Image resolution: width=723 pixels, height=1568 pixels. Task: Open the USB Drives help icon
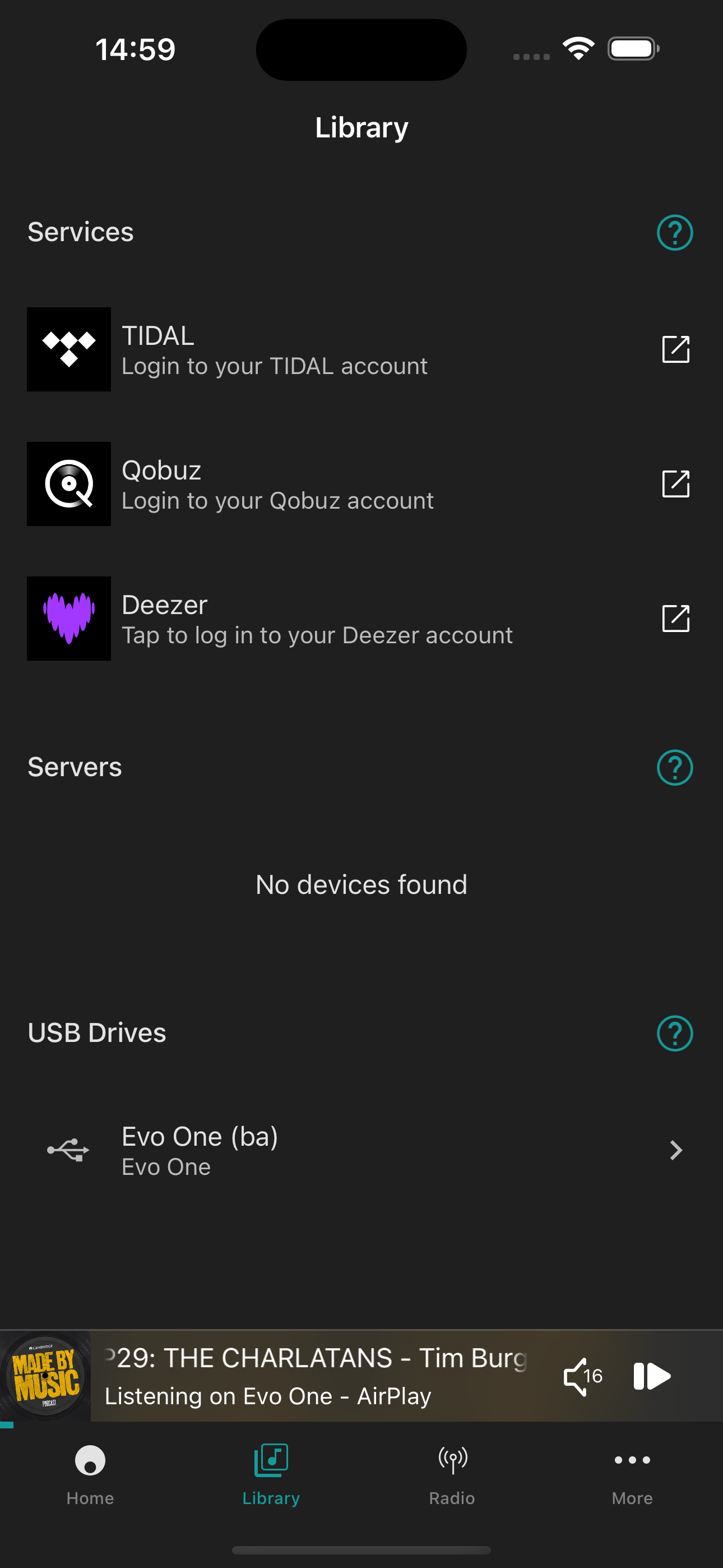click(675, 1033)
